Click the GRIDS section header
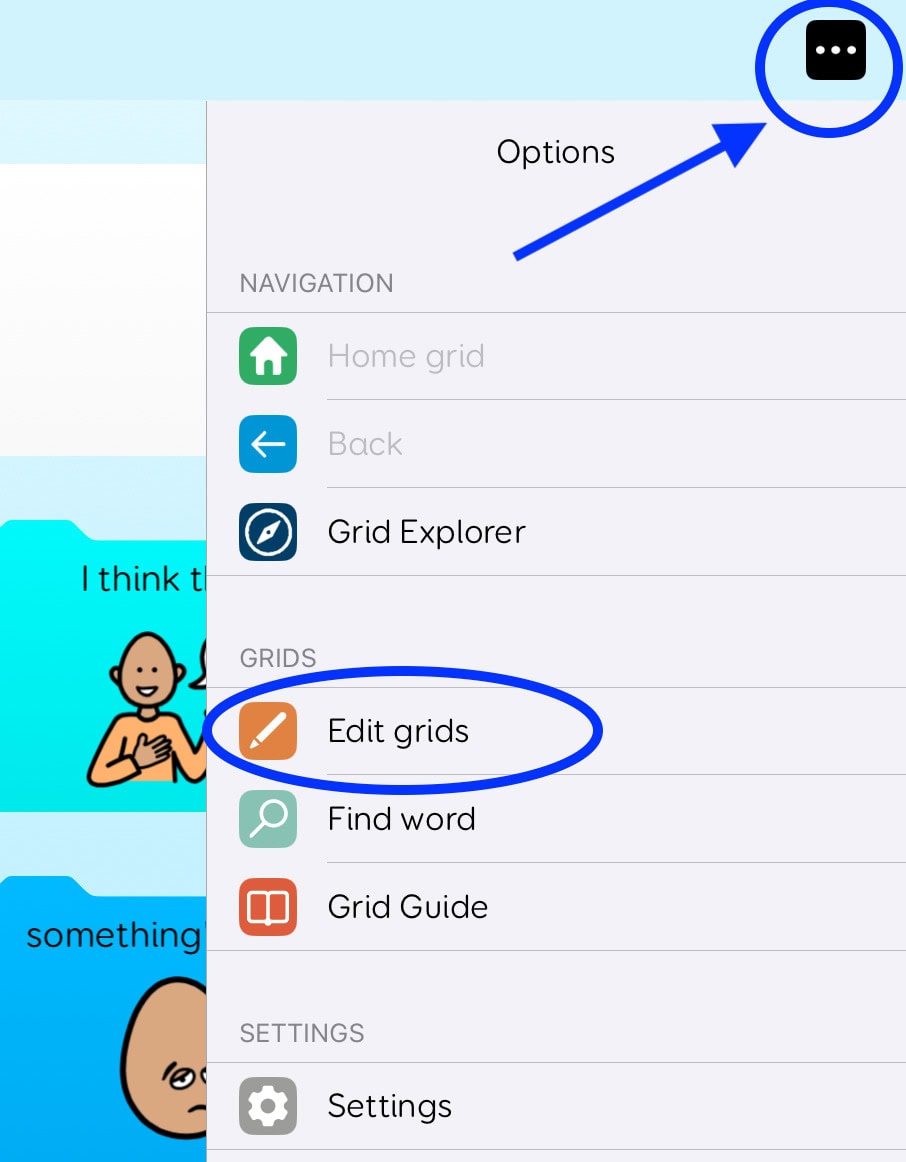Image resolution: width=906 pixels, height=1162 pixels. tap(277, 658)
